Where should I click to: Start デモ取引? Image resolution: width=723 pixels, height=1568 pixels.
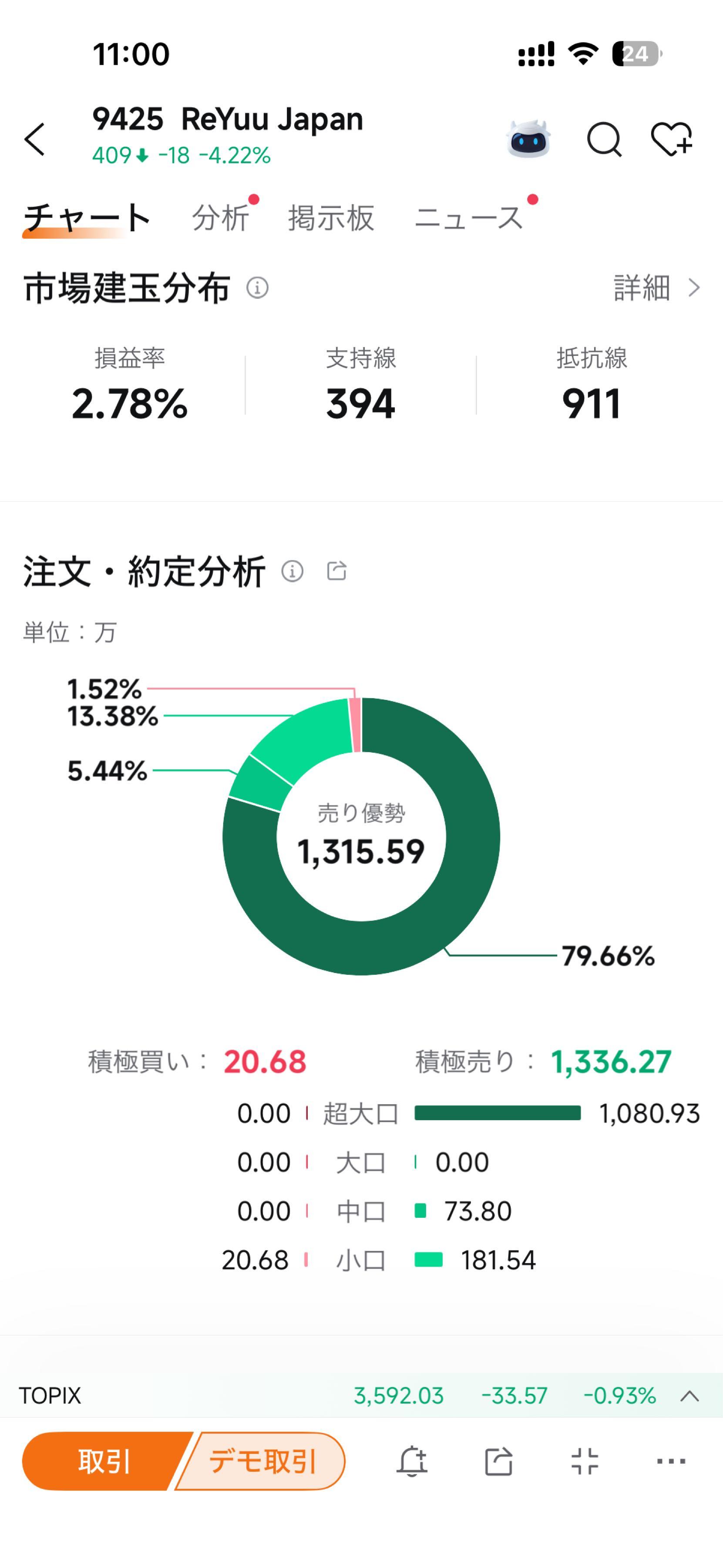(262, 1461)
